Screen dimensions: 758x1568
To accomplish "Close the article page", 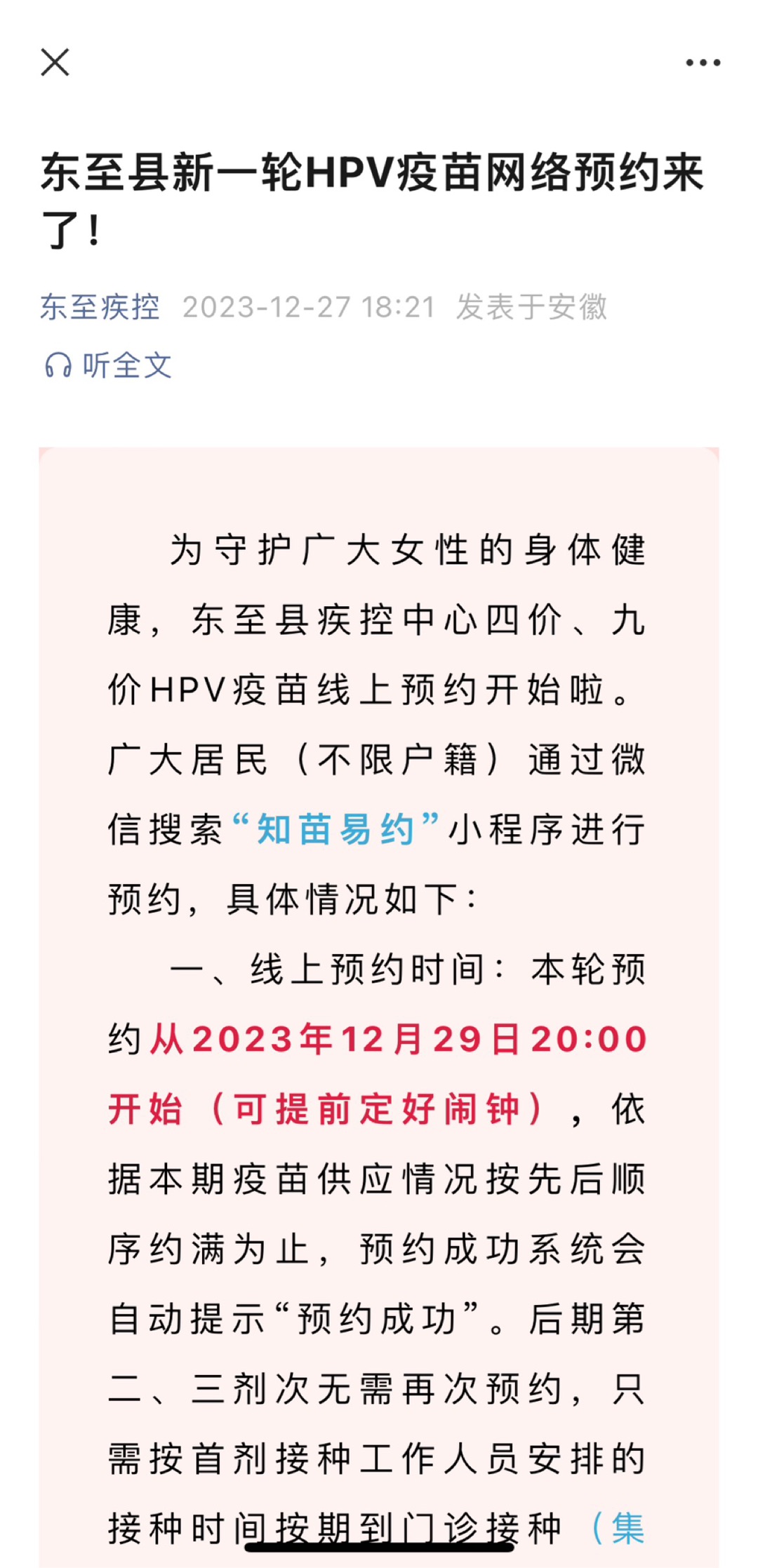I will (55, 62).
